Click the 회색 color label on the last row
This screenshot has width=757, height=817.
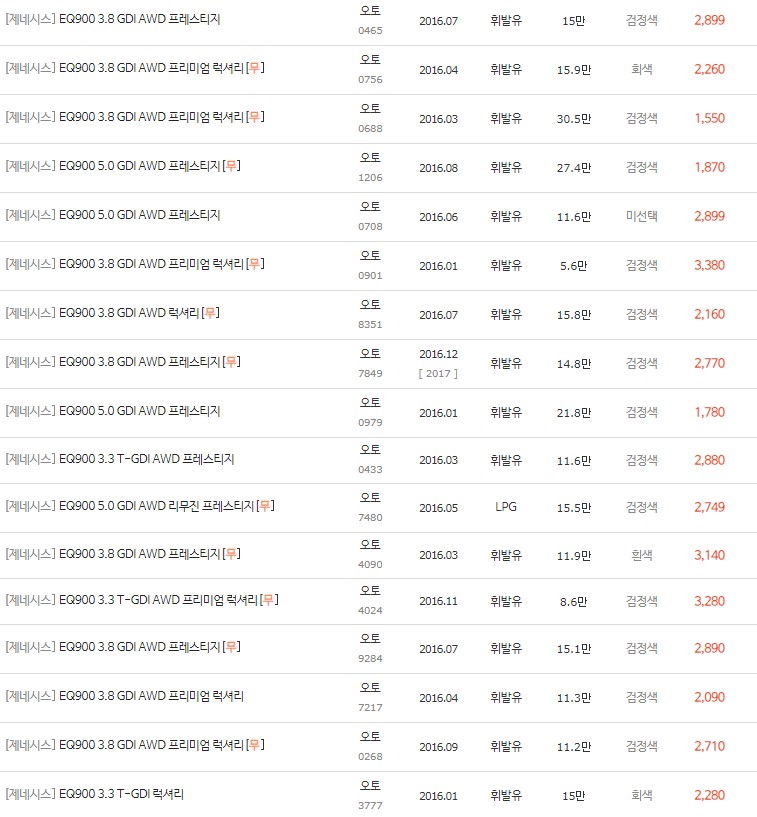[644, 794]
